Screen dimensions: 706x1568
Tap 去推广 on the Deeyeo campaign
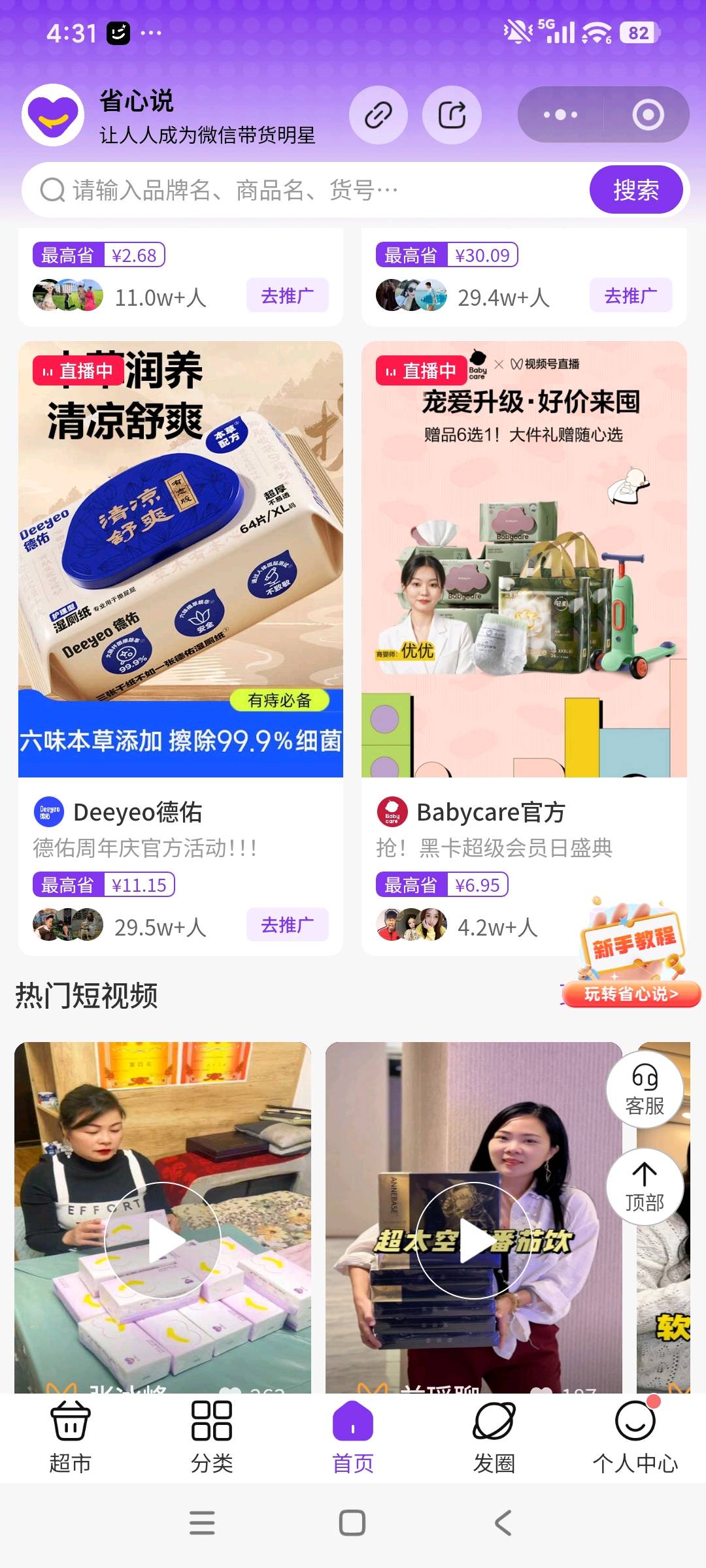pyautogui.click(x=287, y=925)
